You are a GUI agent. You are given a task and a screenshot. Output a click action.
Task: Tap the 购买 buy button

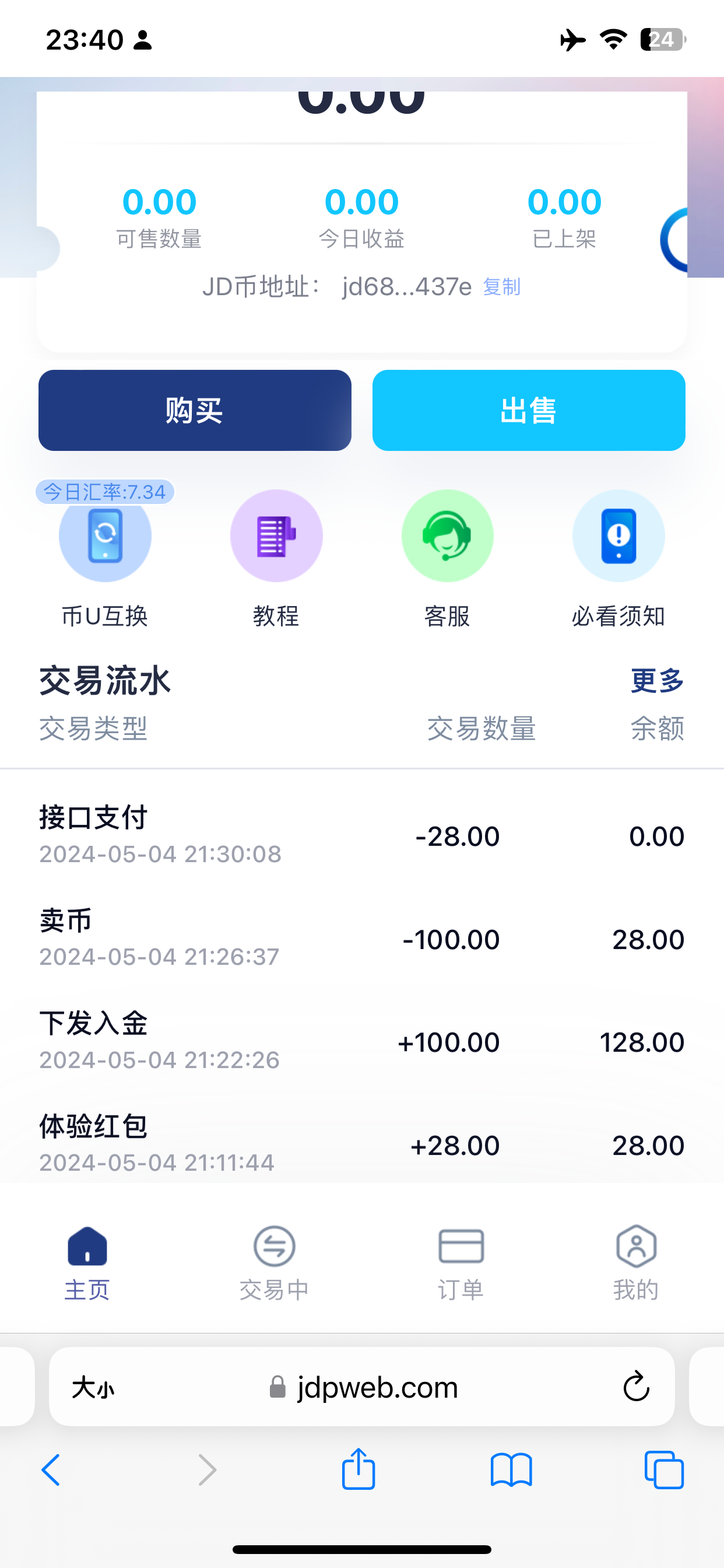[195, 410]
